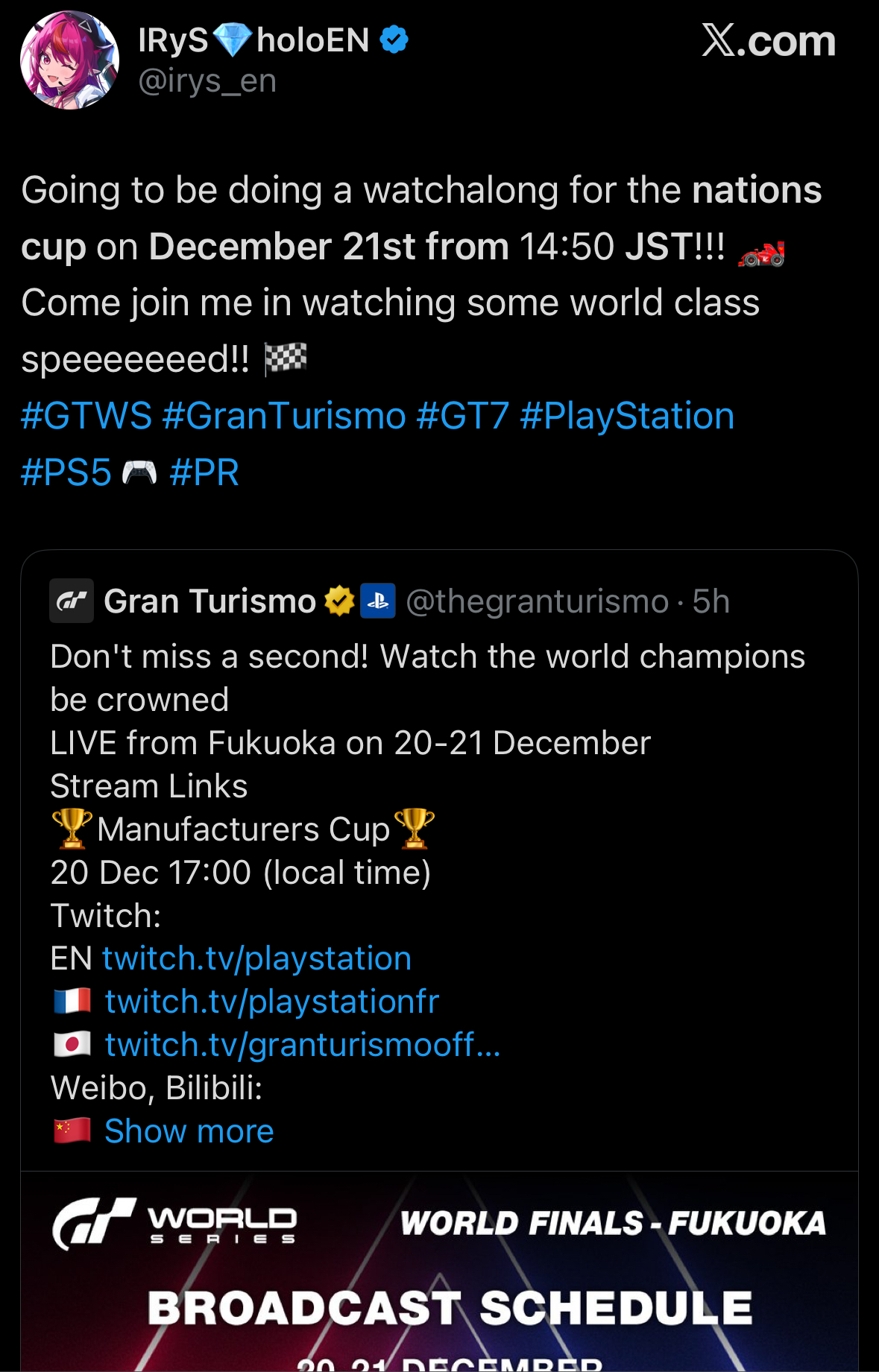Open the #PlayStation hashtag
Screen dimensions: 879x1372
tap(627, 416)
